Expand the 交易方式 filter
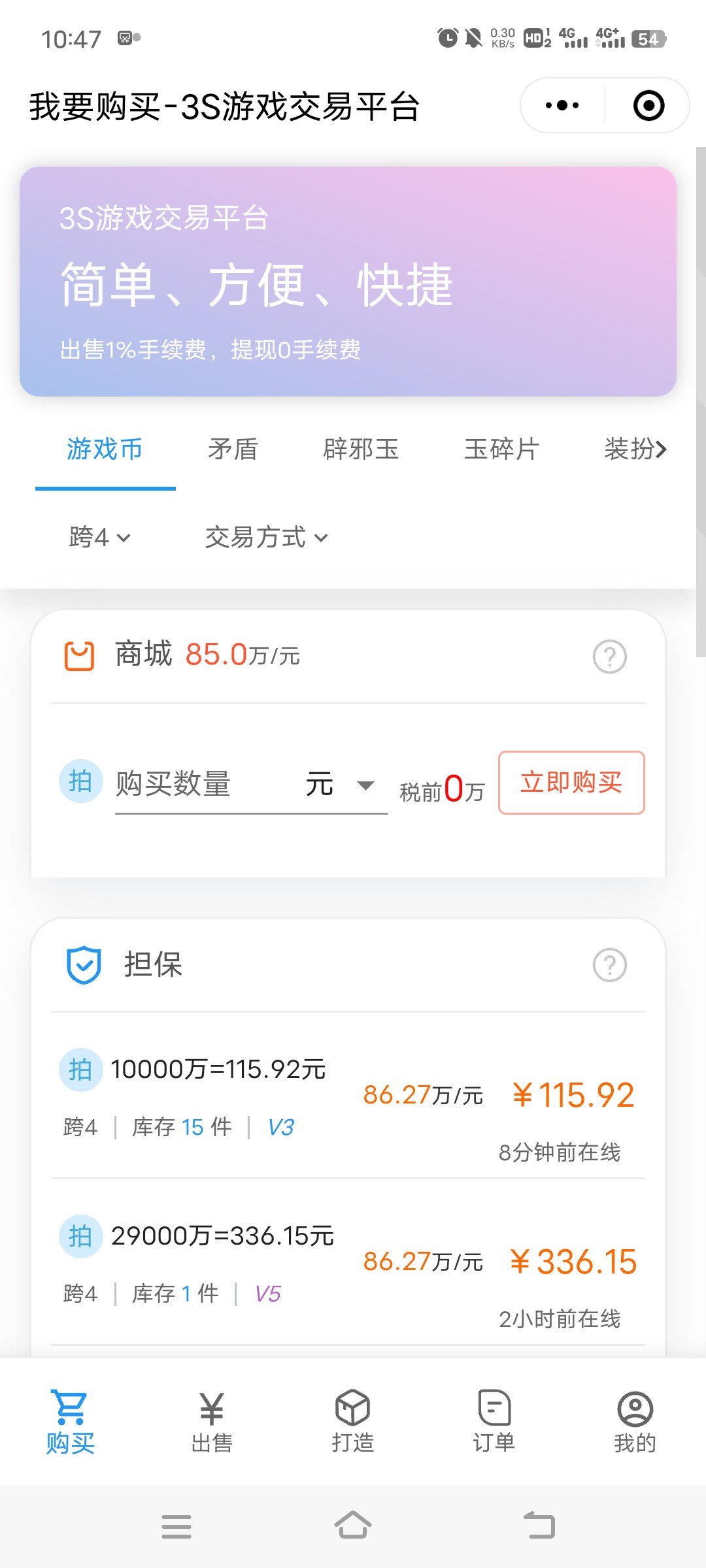 pos(266,537)
